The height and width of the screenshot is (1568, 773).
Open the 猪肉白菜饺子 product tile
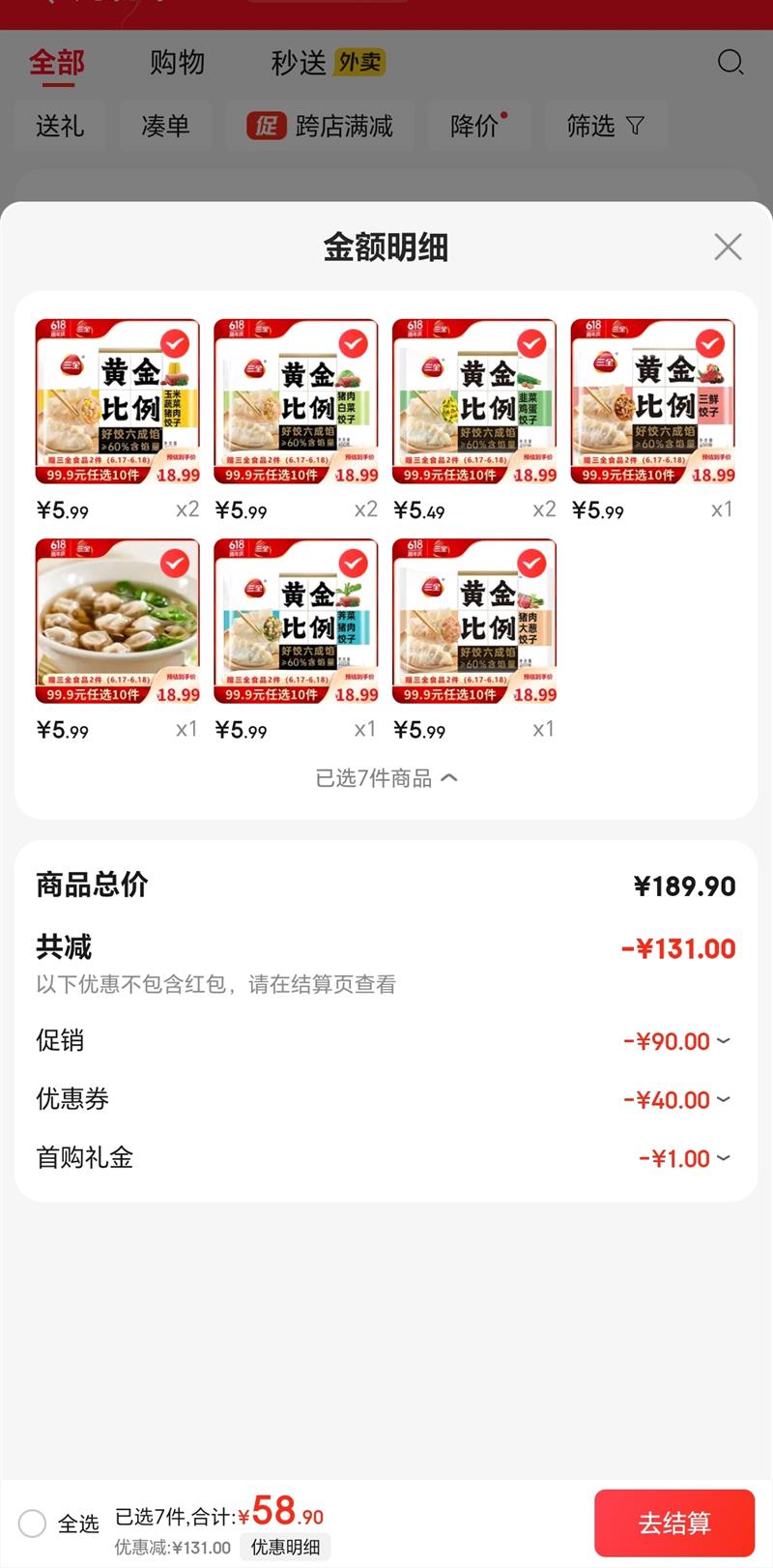[296, 401]
